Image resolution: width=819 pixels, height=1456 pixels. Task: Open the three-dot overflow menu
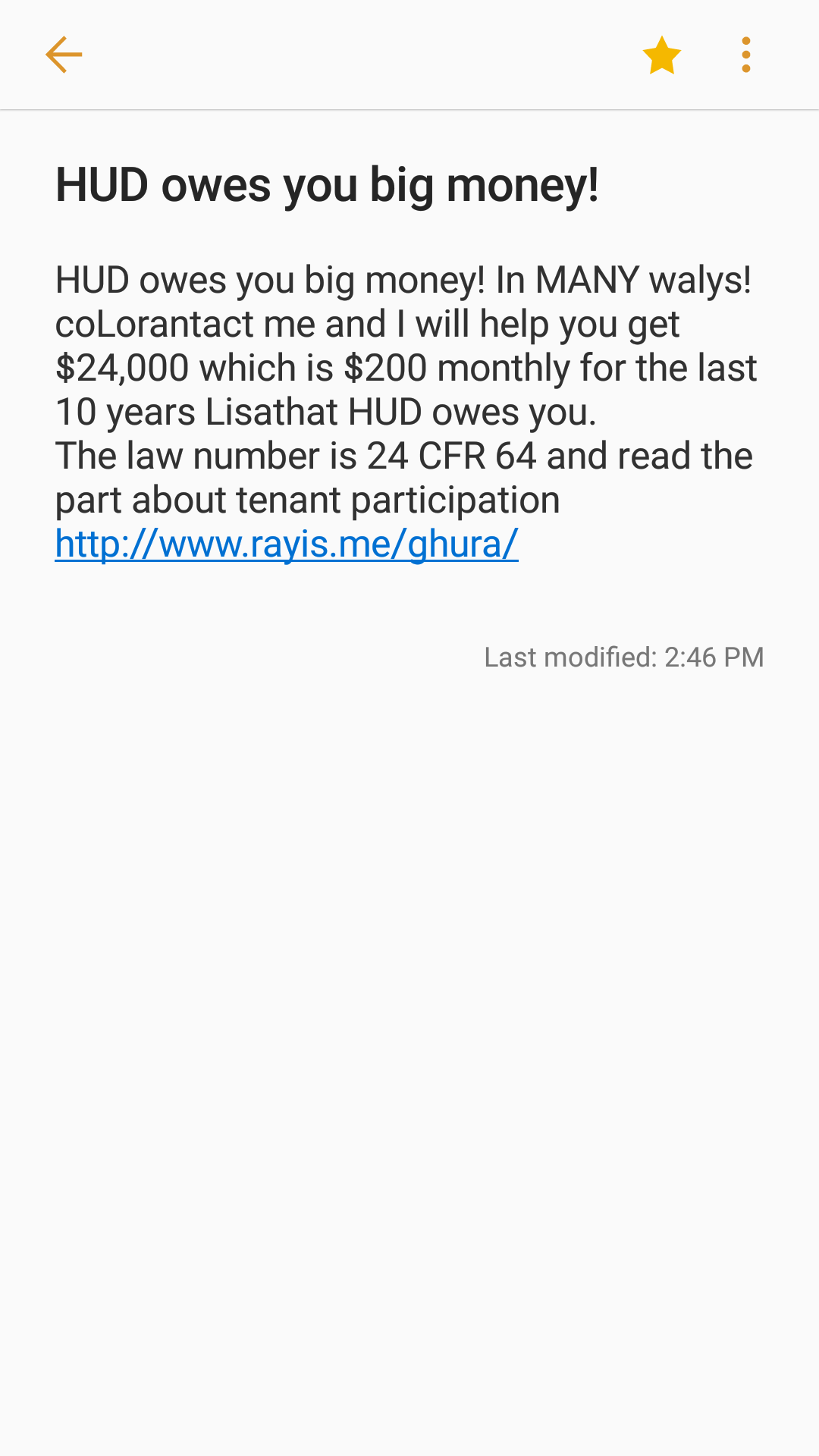pos(746,55)
